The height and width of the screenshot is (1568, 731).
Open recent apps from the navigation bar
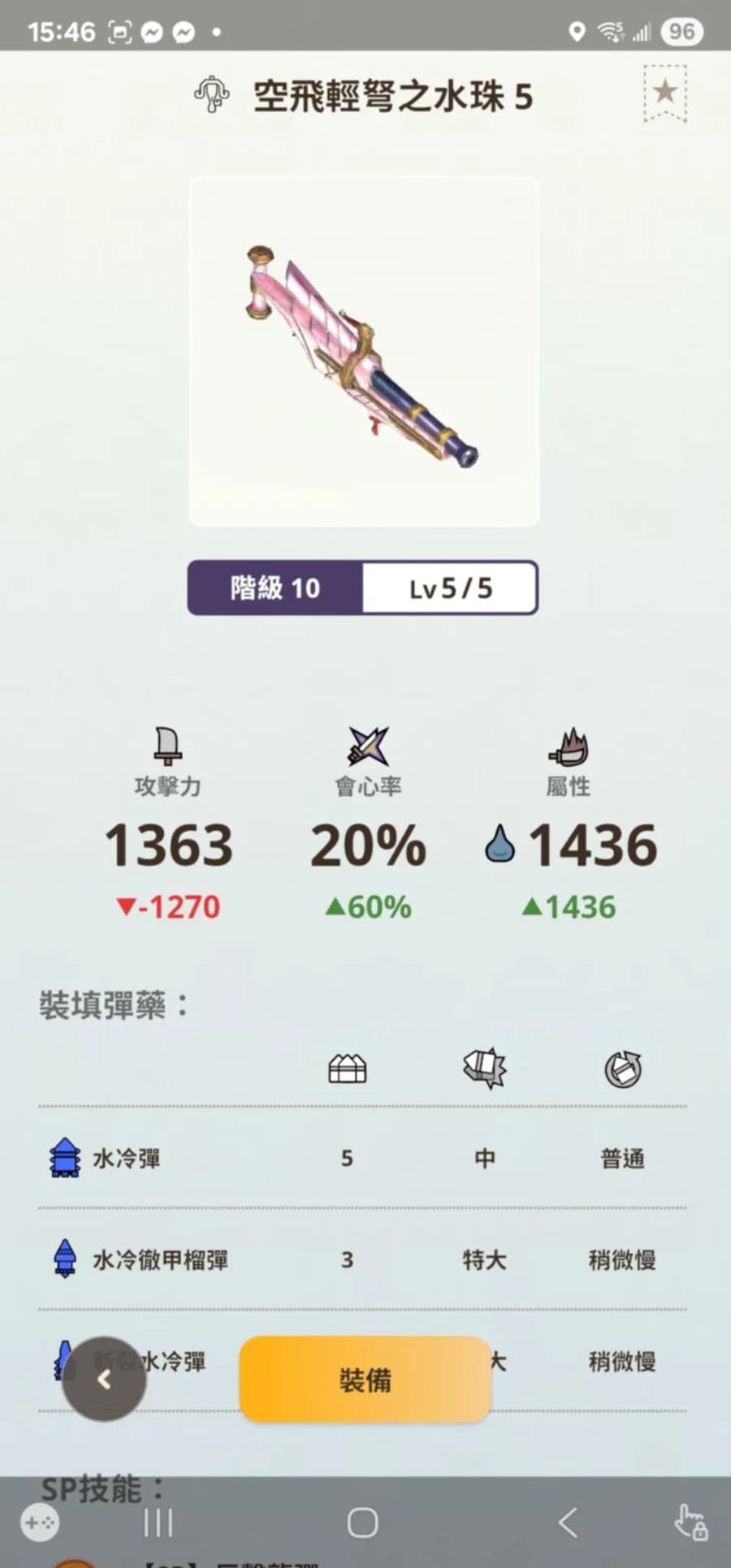(x=158, y=1523)
